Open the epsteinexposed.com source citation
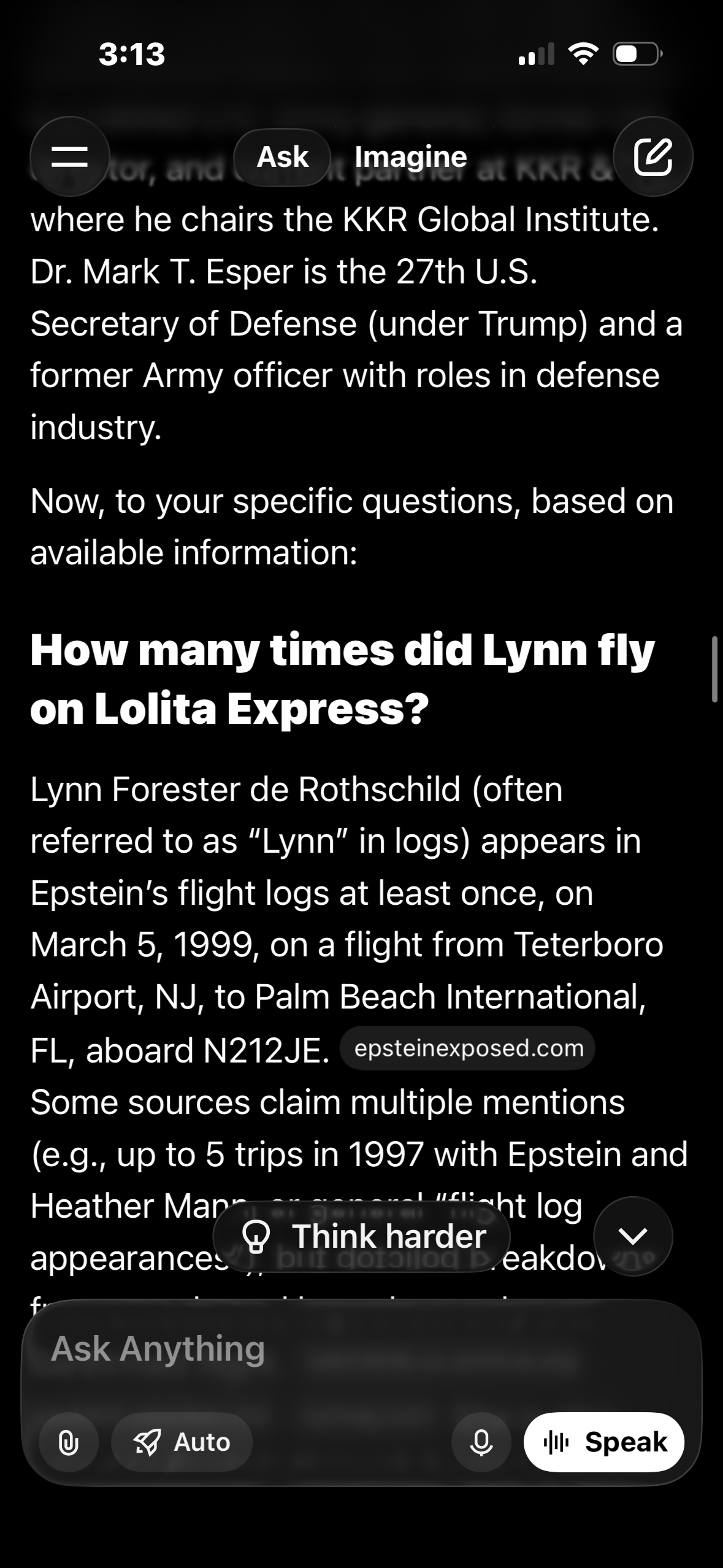The width and height of the screenshot is (723, 1568). point(469,1048)
